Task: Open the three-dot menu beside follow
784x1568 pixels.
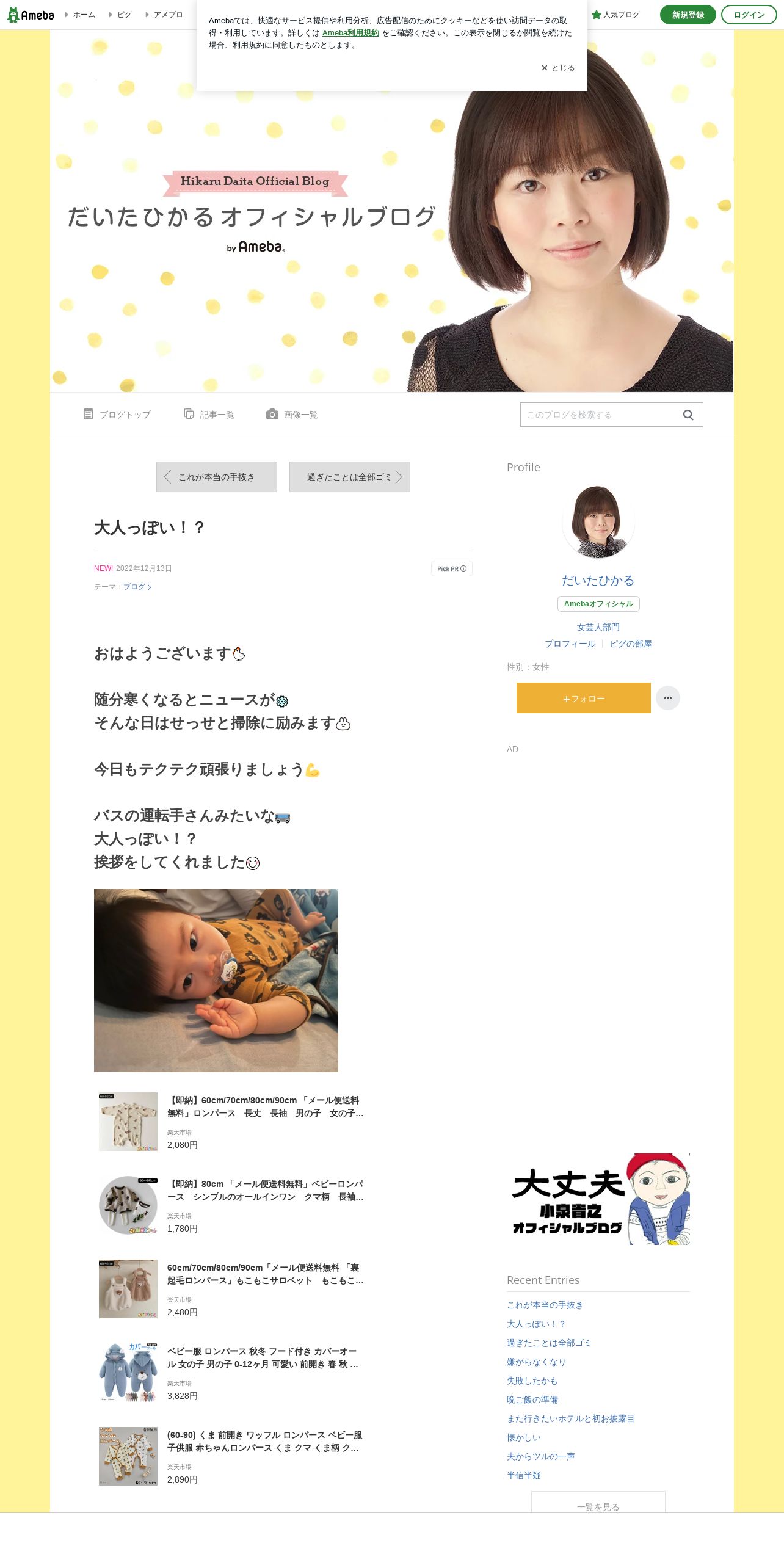Action: point(668,698)
